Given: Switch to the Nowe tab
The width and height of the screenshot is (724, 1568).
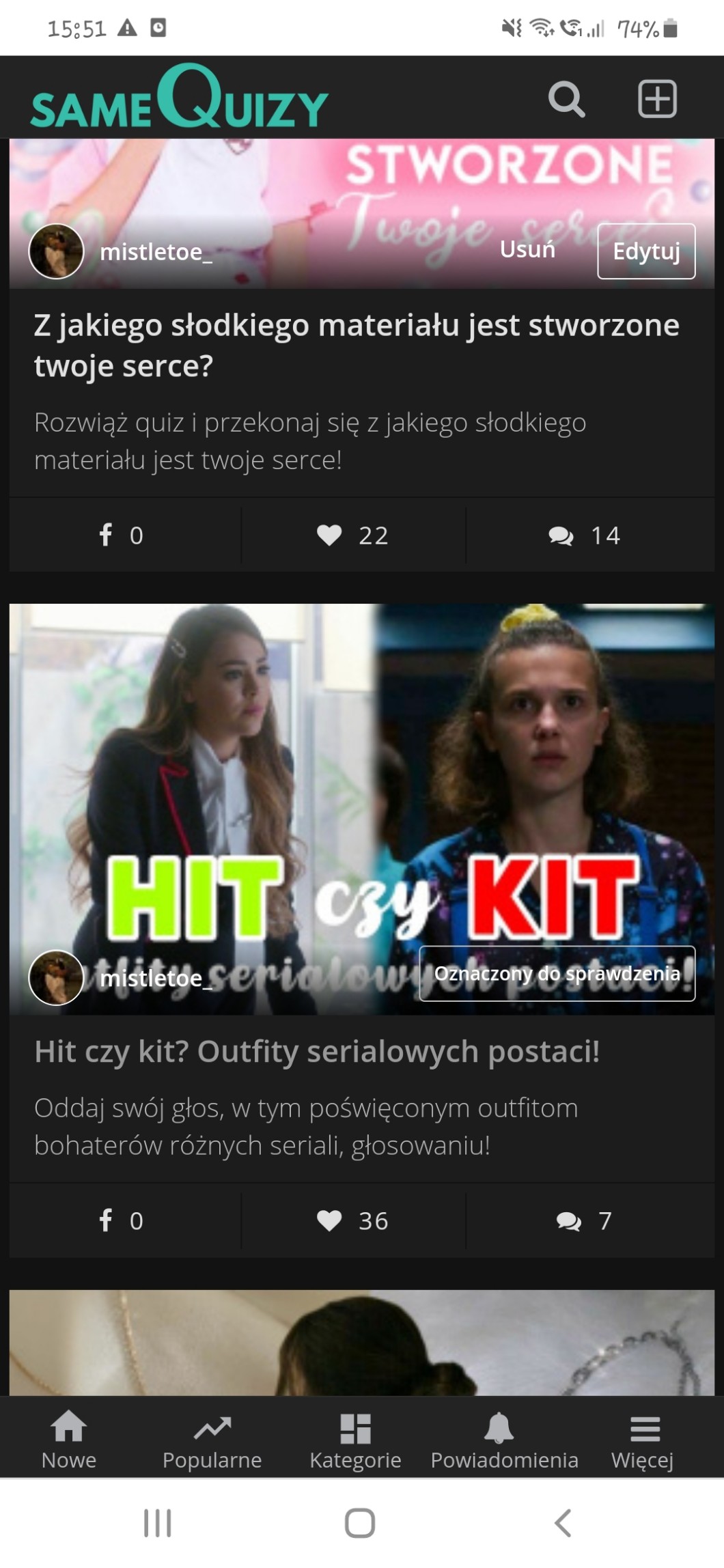Looking at the screenshot, I should [69, 1438].
